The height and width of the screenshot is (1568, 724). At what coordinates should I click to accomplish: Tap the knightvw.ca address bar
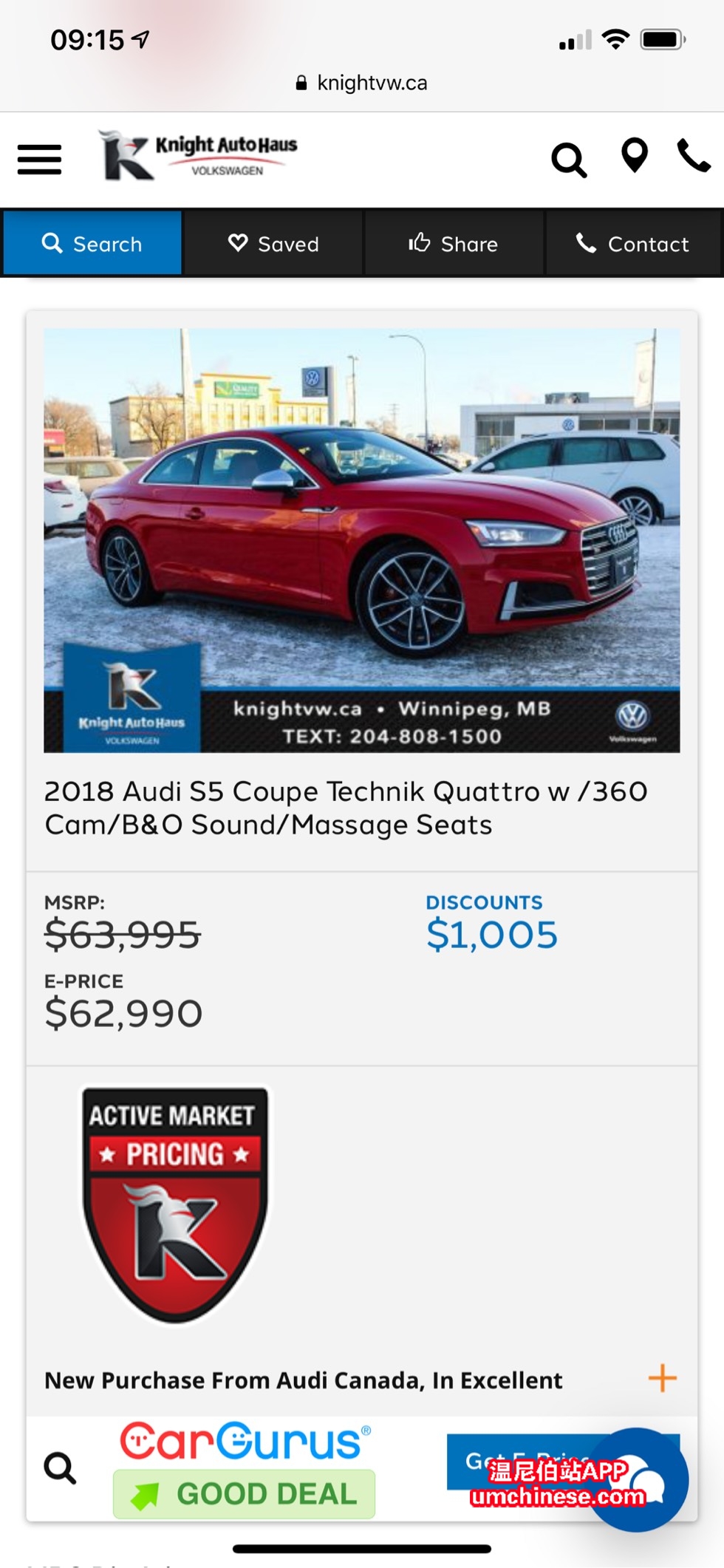pyautogui.click(x=361, y=83)
